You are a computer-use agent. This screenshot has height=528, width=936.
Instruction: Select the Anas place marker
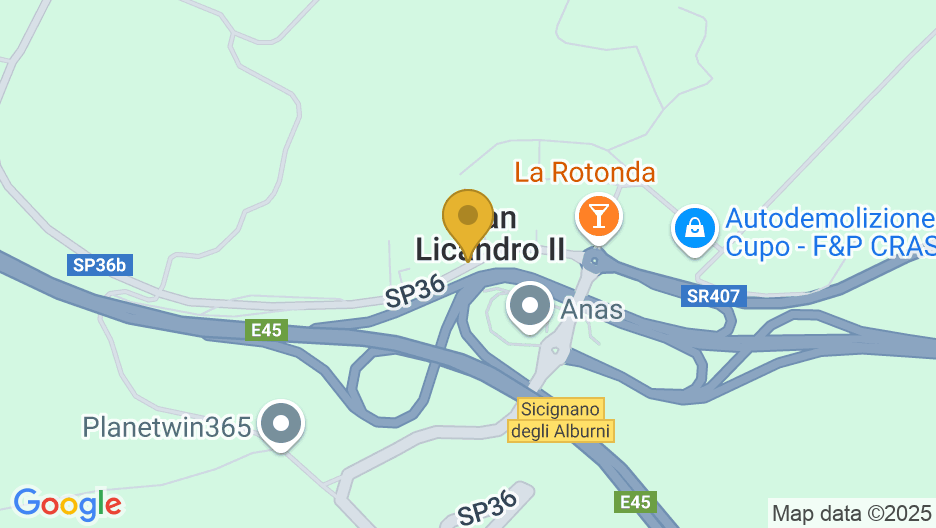click(530, 305)
